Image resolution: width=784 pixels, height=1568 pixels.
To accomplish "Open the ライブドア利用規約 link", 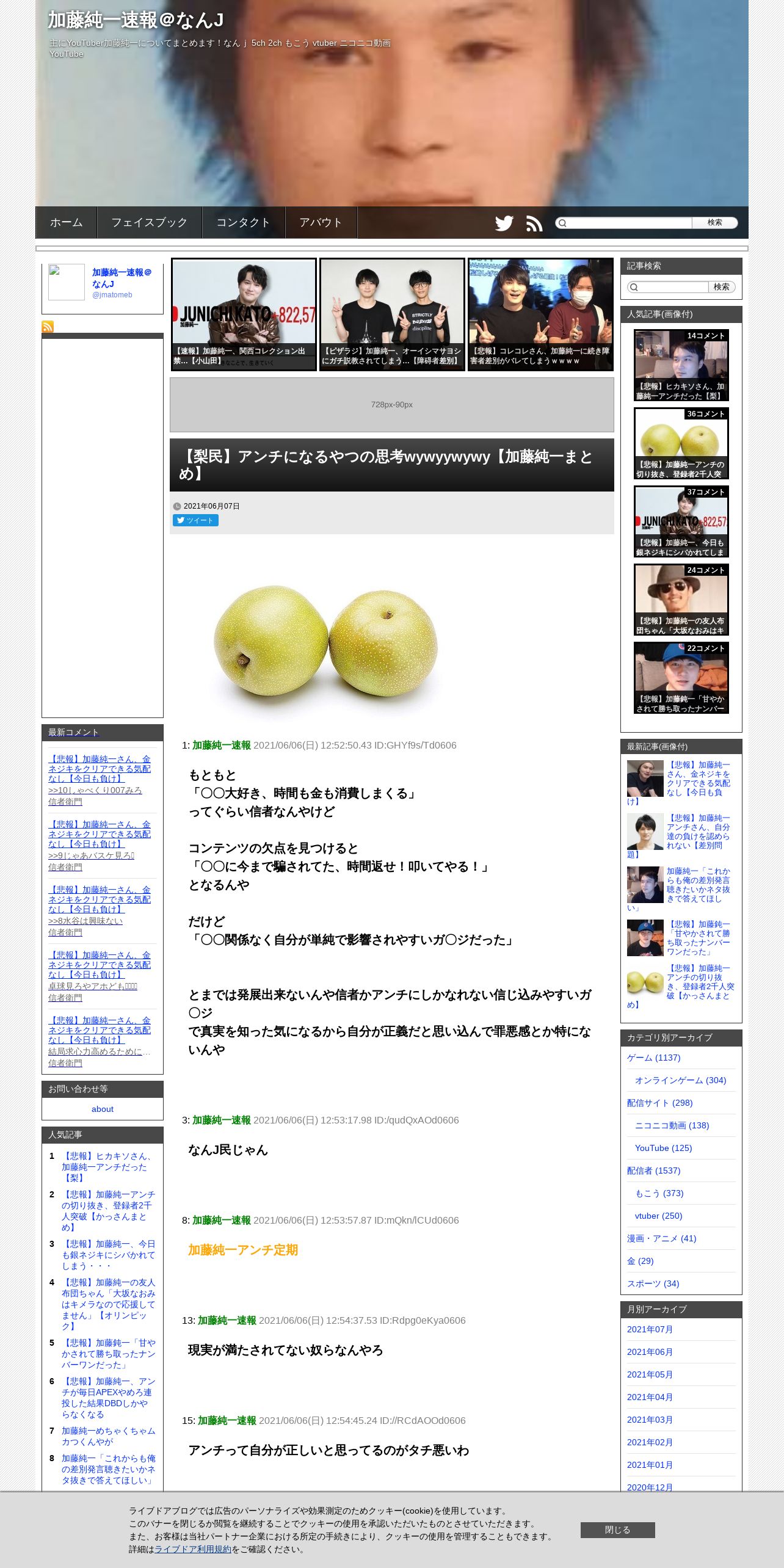I will point(193,1549).
